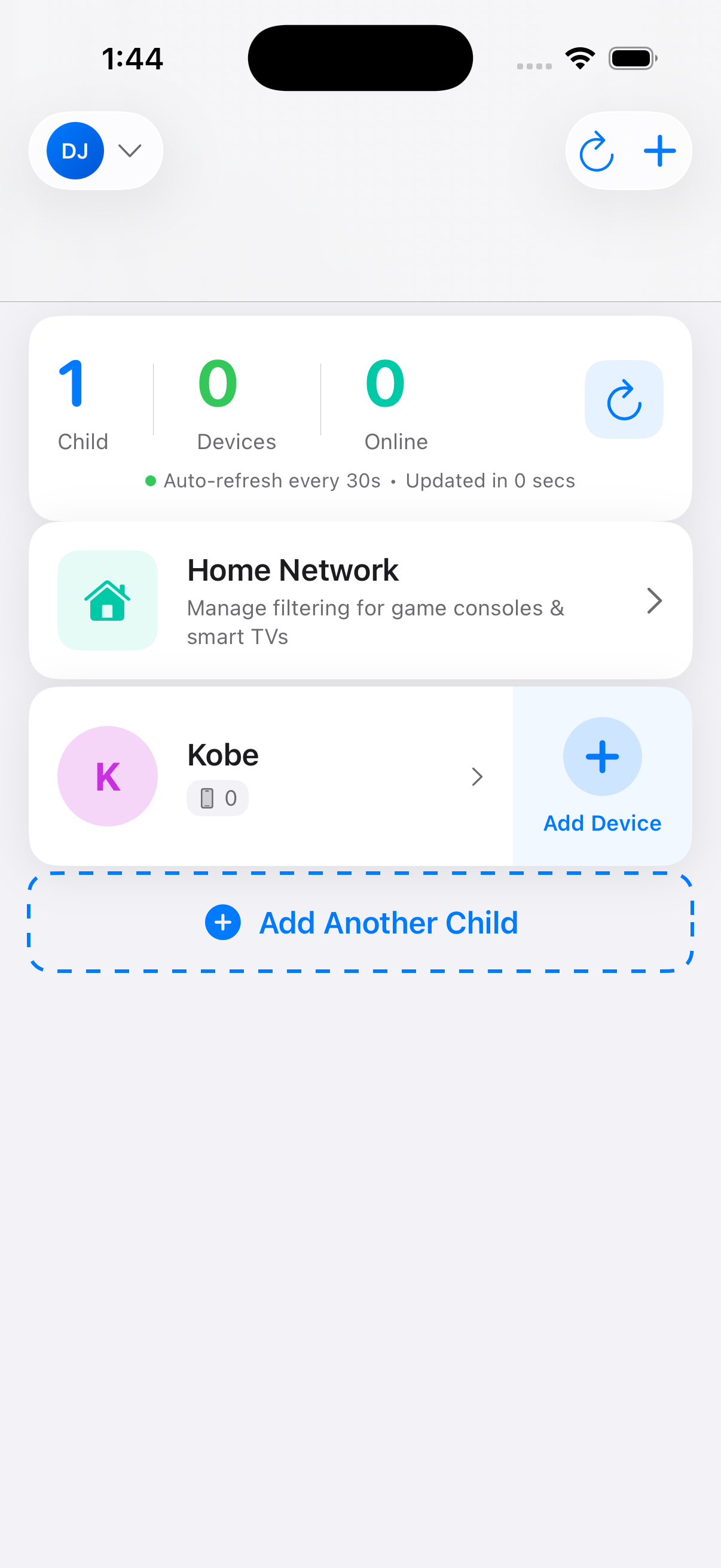Expand the profile dropdown next to DJ
The width and height of the screenshot is (721, 1568).
pos(130,150)
